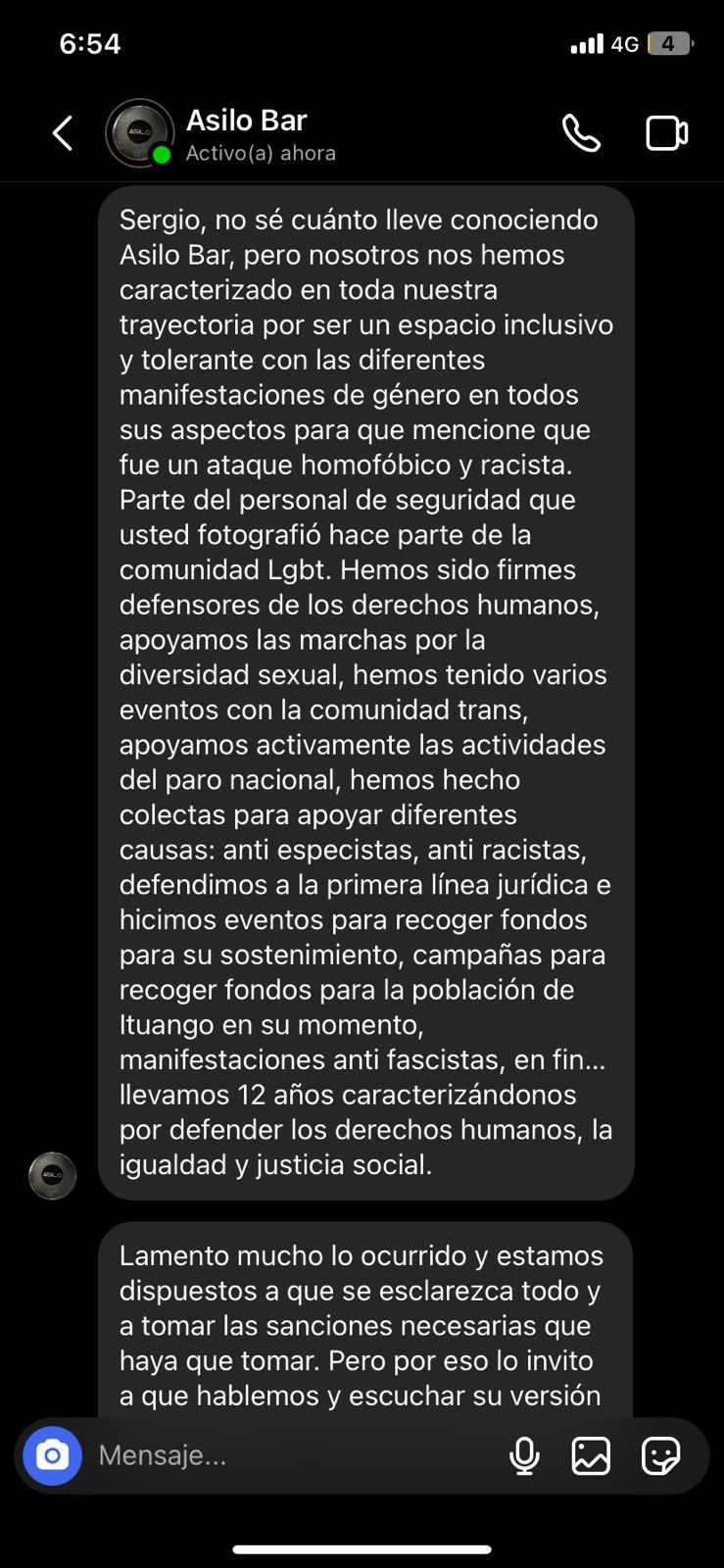
Task: Open Asilo Bar's profile from the header
Action: pos(221,134)
